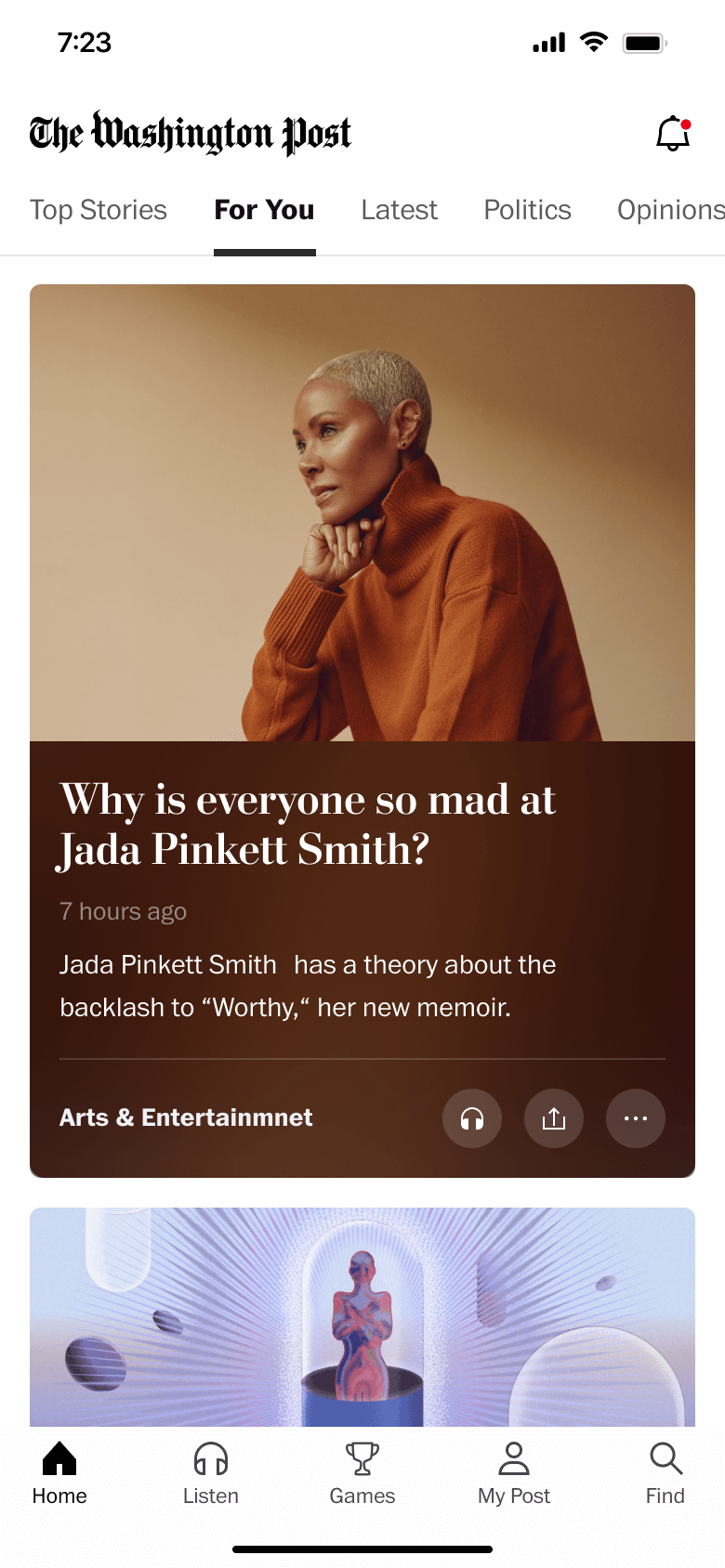Screen dimensions: 725x1568
Task: Open the Arts & Entertainment section link
Action: [186, 1117]
